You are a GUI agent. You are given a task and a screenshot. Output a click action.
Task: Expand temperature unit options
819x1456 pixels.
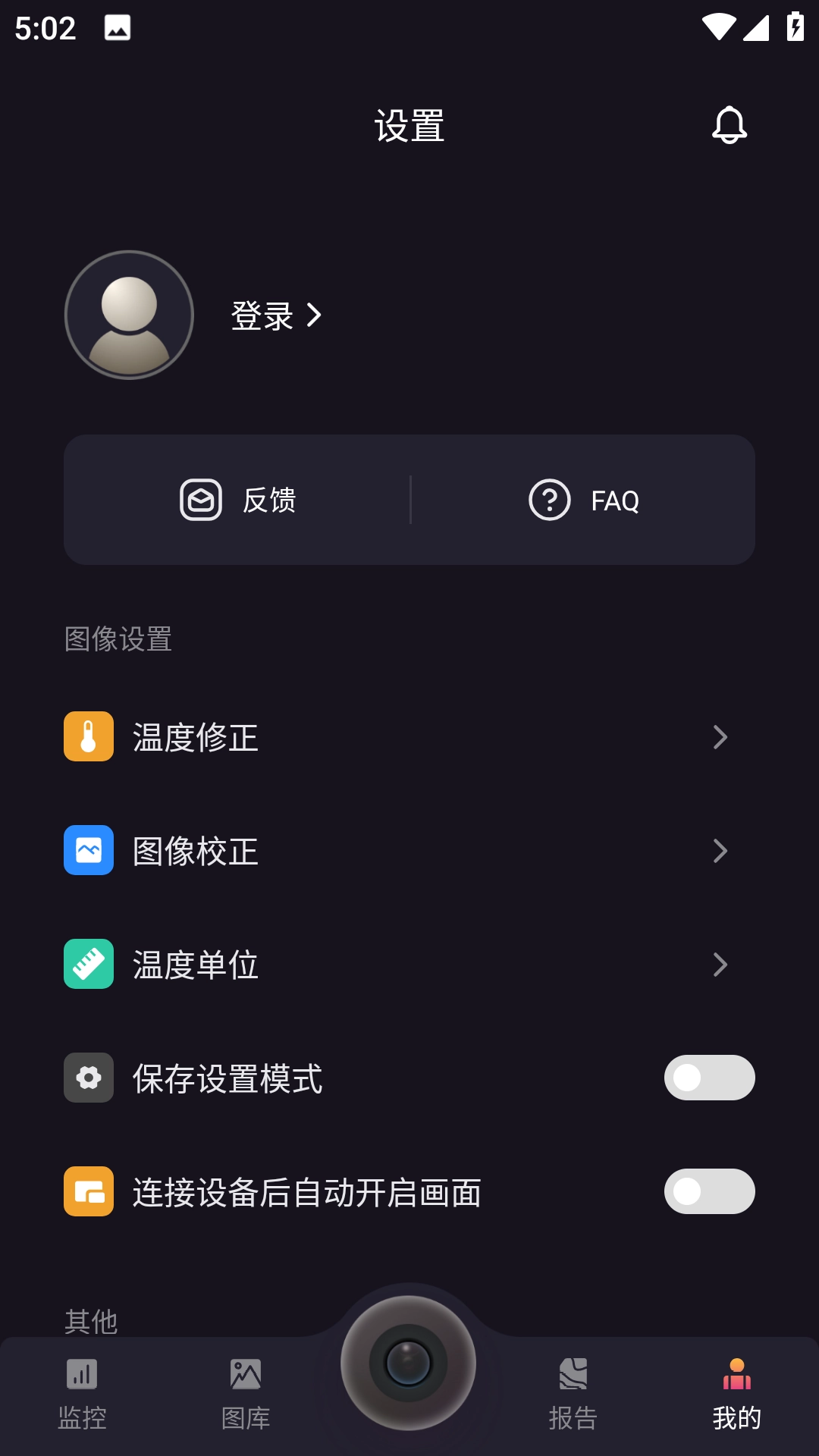coord(720,964)
